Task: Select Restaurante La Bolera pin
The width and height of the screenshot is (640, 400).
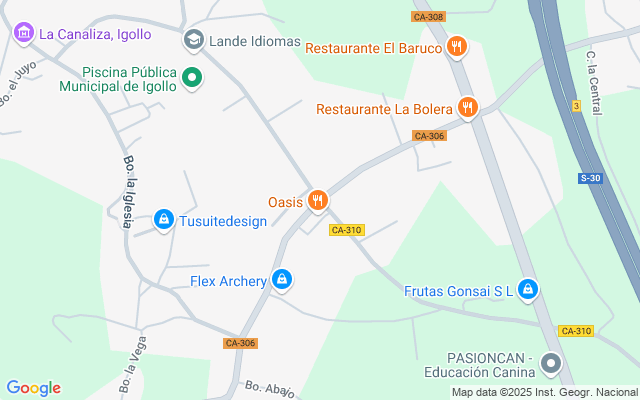Action: [467, 108]
